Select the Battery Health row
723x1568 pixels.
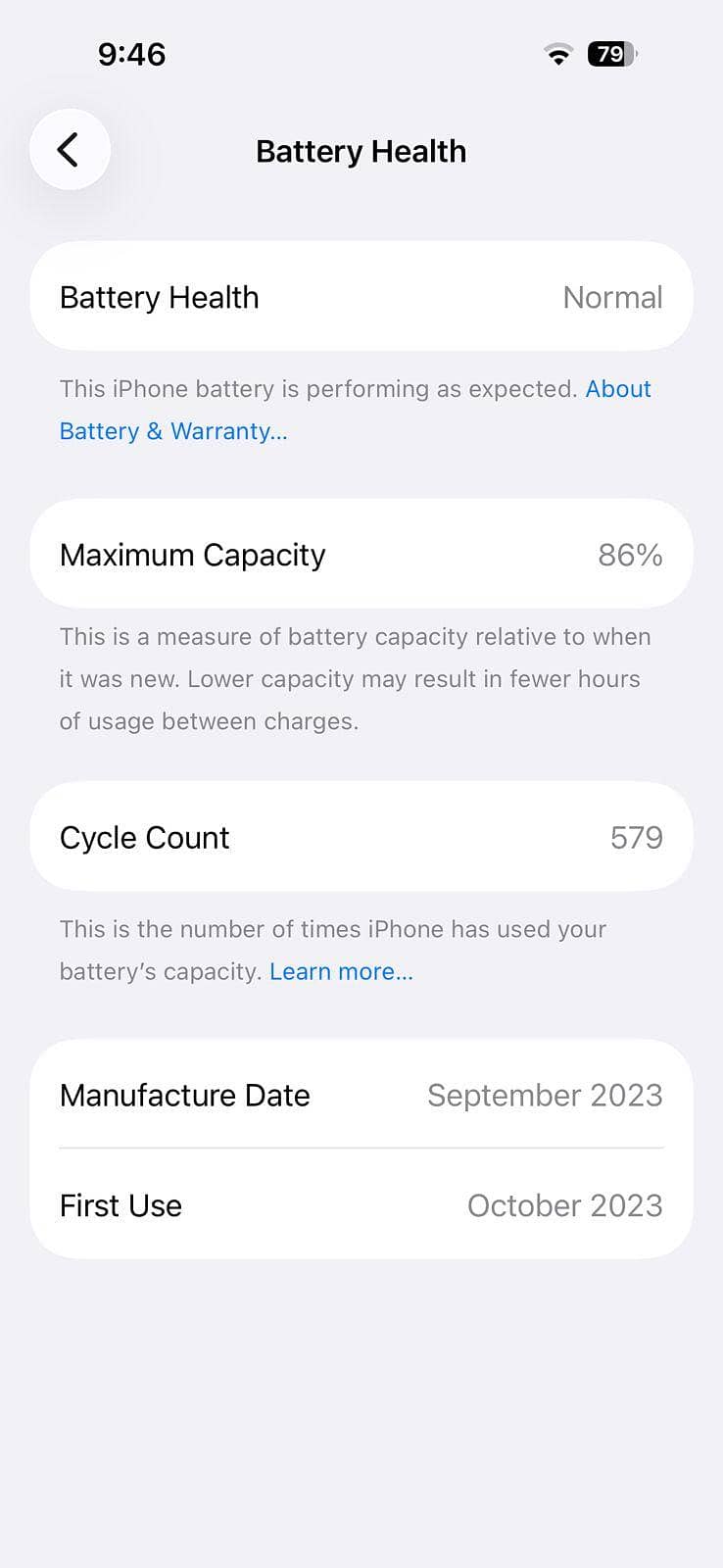361,297
